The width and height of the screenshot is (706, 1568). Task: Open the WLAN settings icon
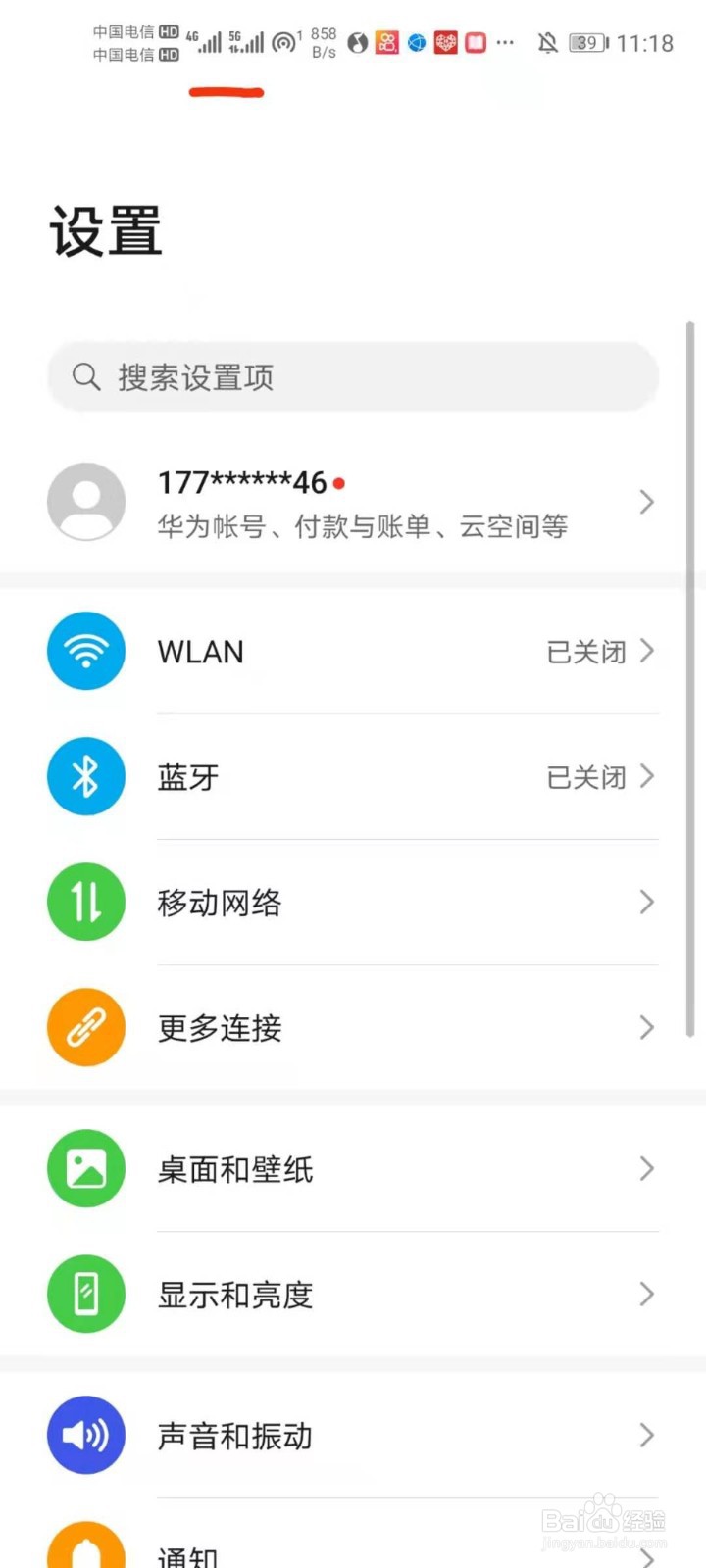[x=86, y=650]
